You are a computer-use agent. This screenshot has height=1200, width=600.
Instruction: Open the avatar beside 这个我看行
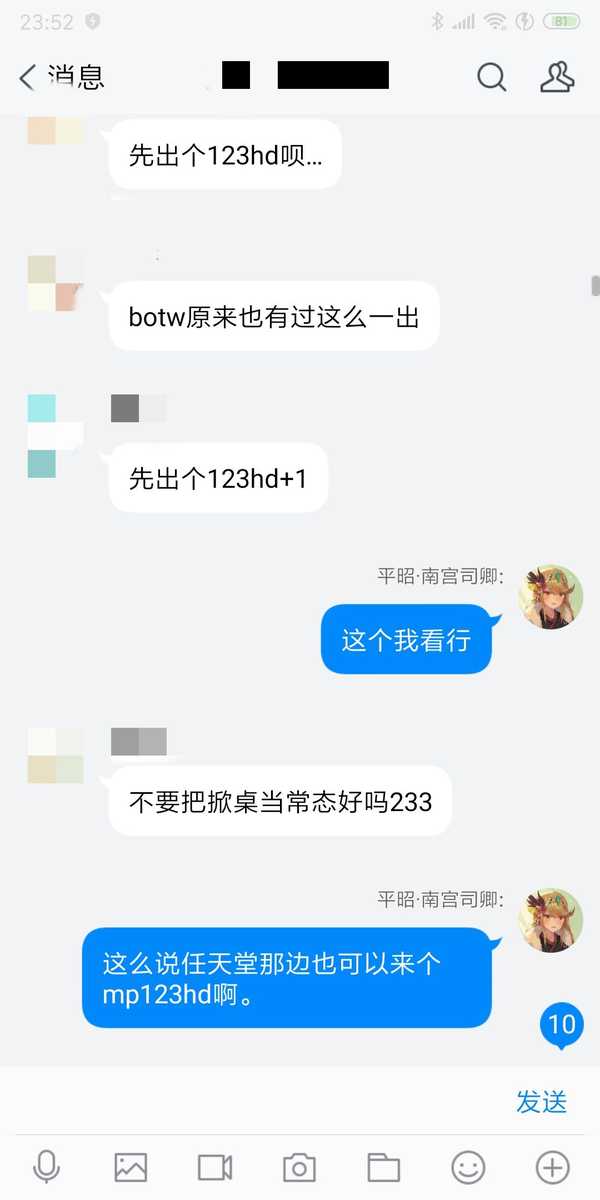[550, 596]
